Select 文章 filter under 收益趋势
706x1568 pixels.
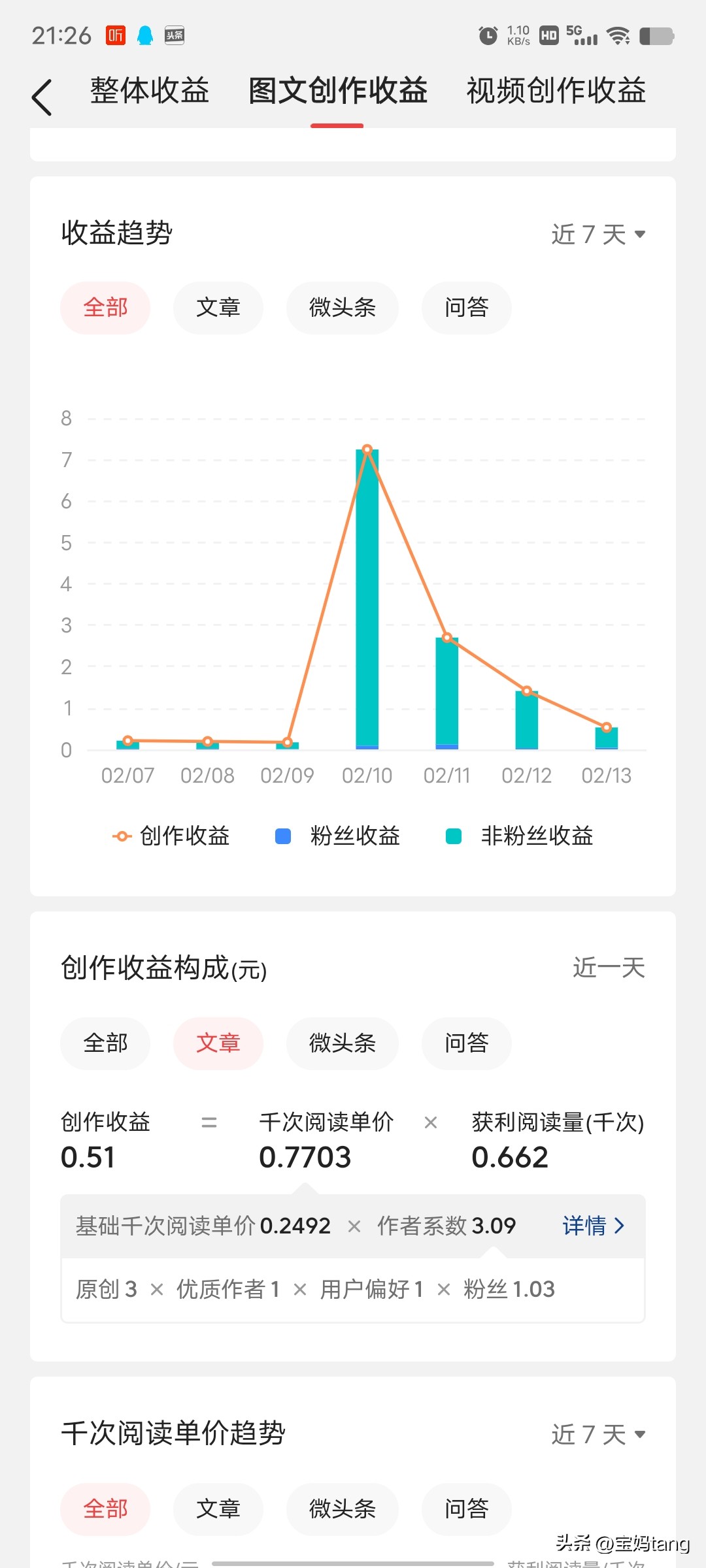pyautogui.click(x=218, y=307)
